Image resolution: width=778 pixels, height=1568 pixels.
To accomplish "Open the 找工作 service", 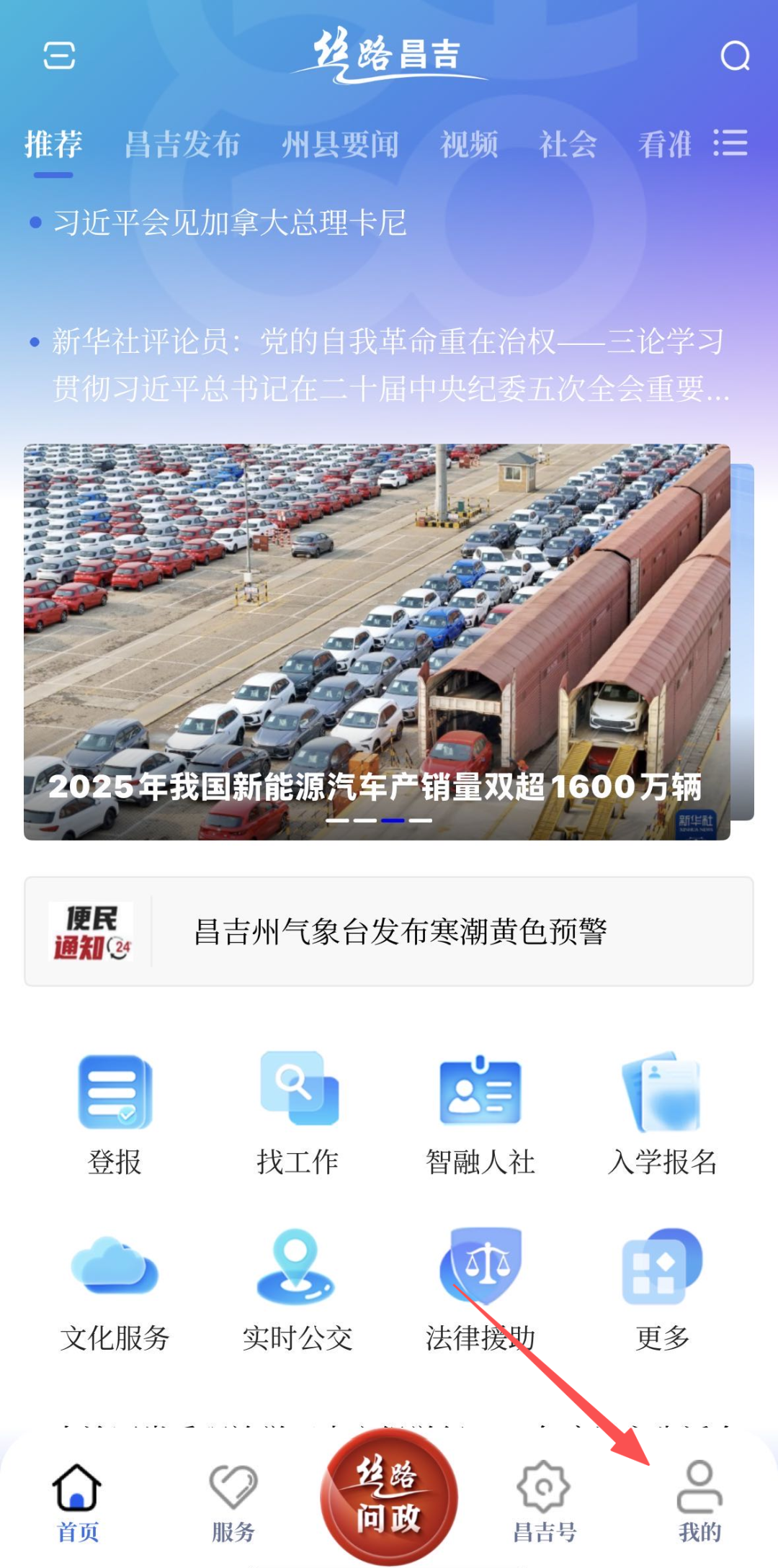I will (x=298, y=1113).
